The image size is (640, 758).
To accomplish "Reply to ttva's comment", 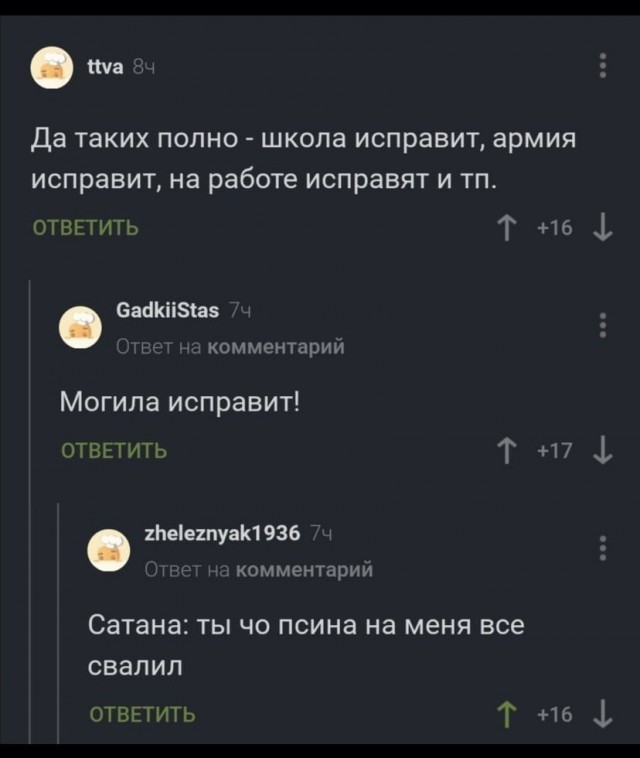I will (x=86, y=227).
